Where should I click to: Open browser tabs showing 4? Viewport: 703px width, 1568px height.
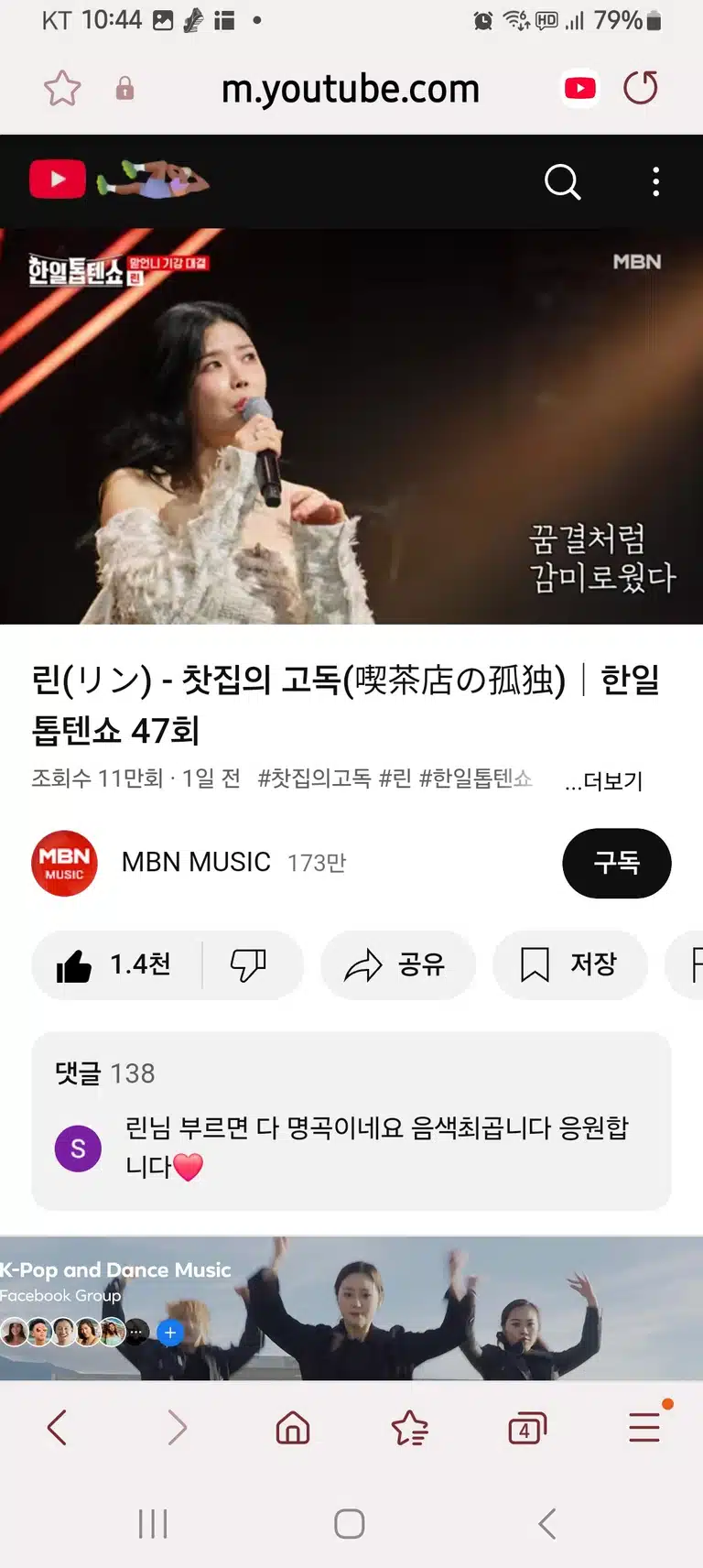[526, 1428]
